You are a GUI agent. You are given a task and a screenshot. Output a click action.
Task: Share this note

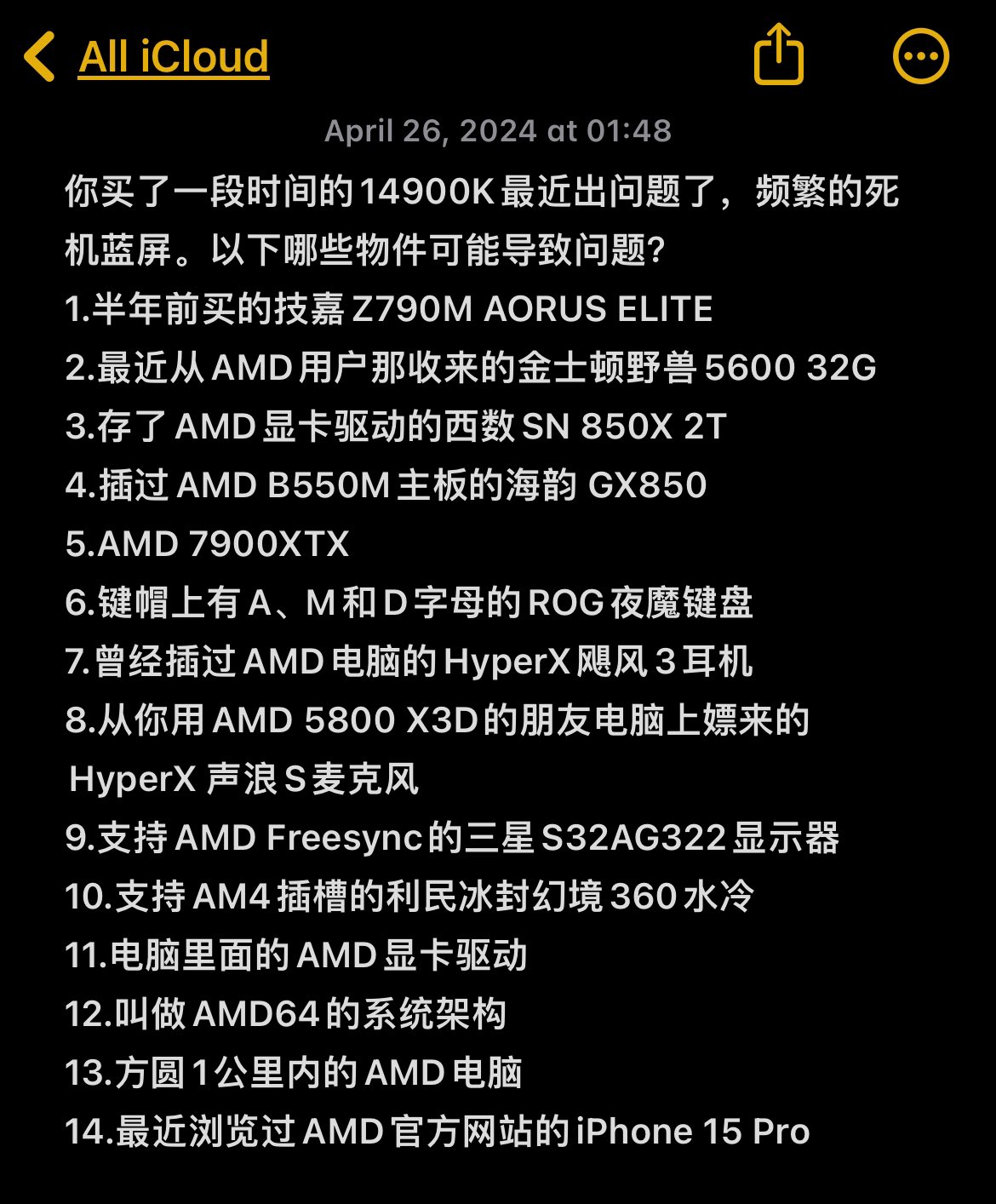pyautogui.click(x=778, y=54)
